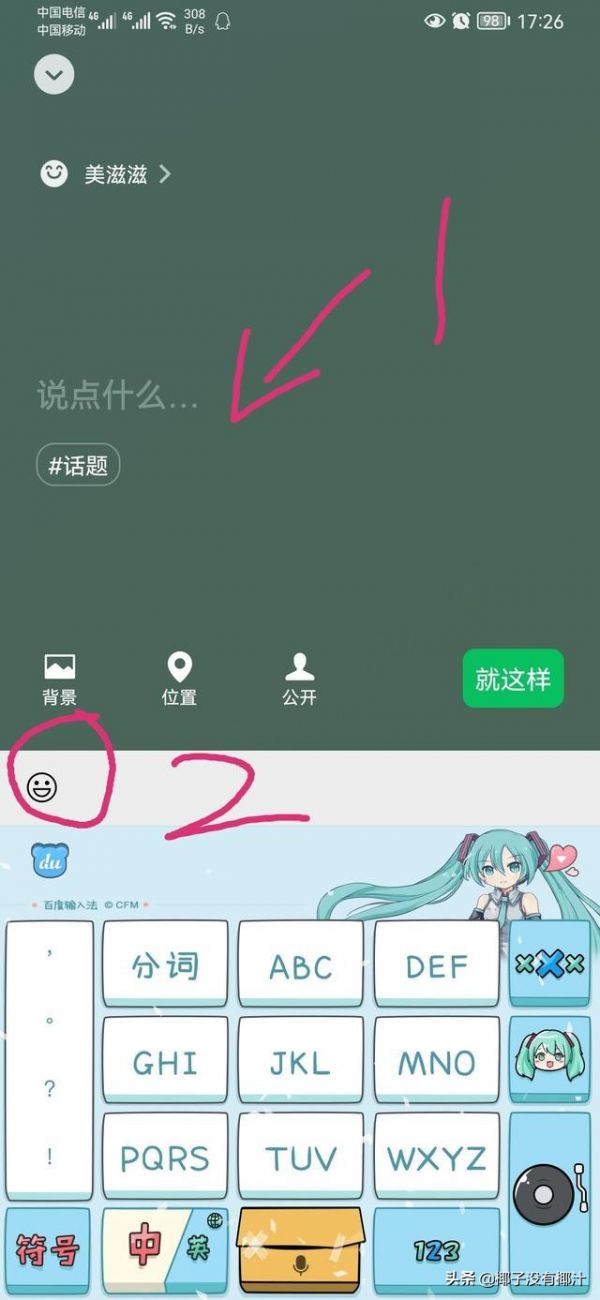Collapse the status composer with the down chevron
The height and width of the screenshot is (1300, 600).
(x=54, y=75)
